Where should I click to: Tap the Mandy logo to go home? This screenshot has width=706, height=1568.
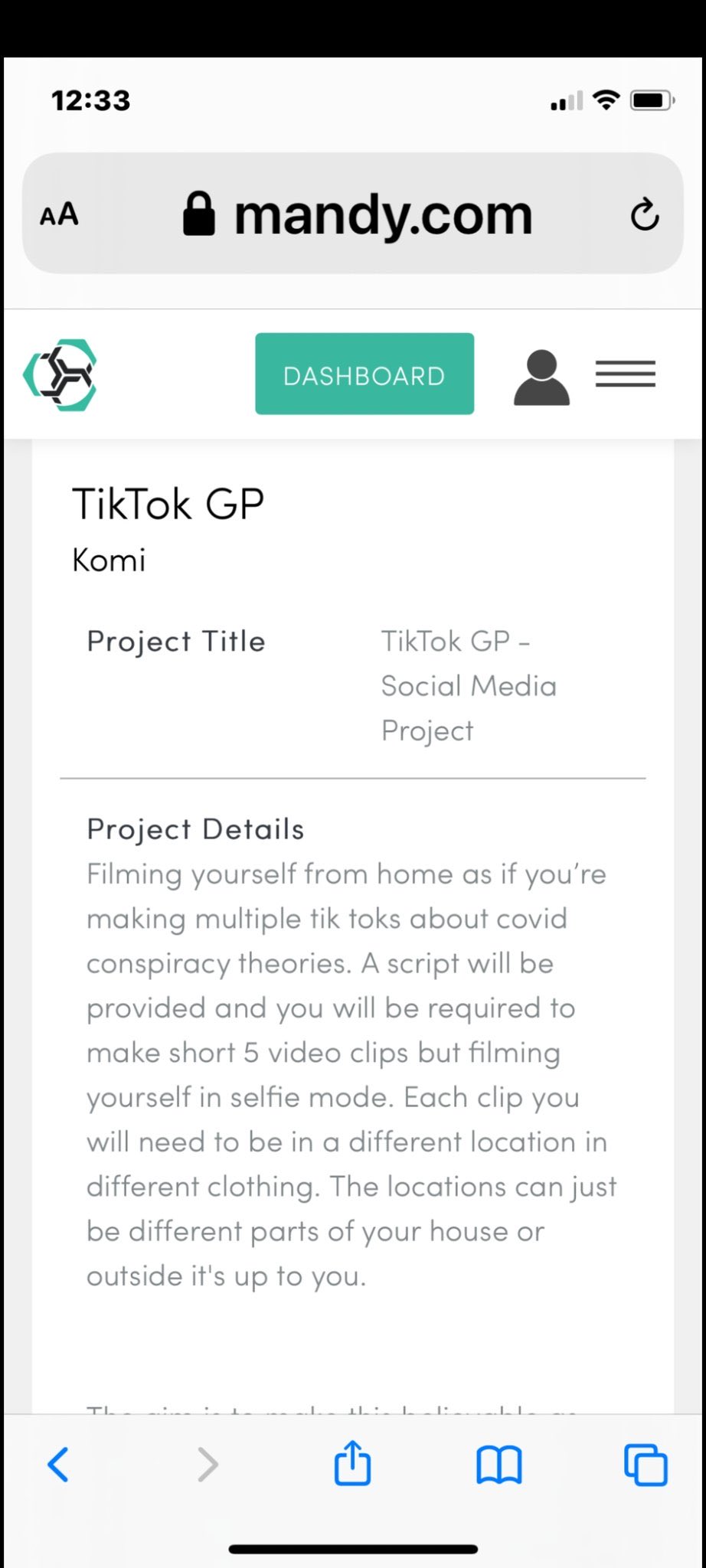60,375
